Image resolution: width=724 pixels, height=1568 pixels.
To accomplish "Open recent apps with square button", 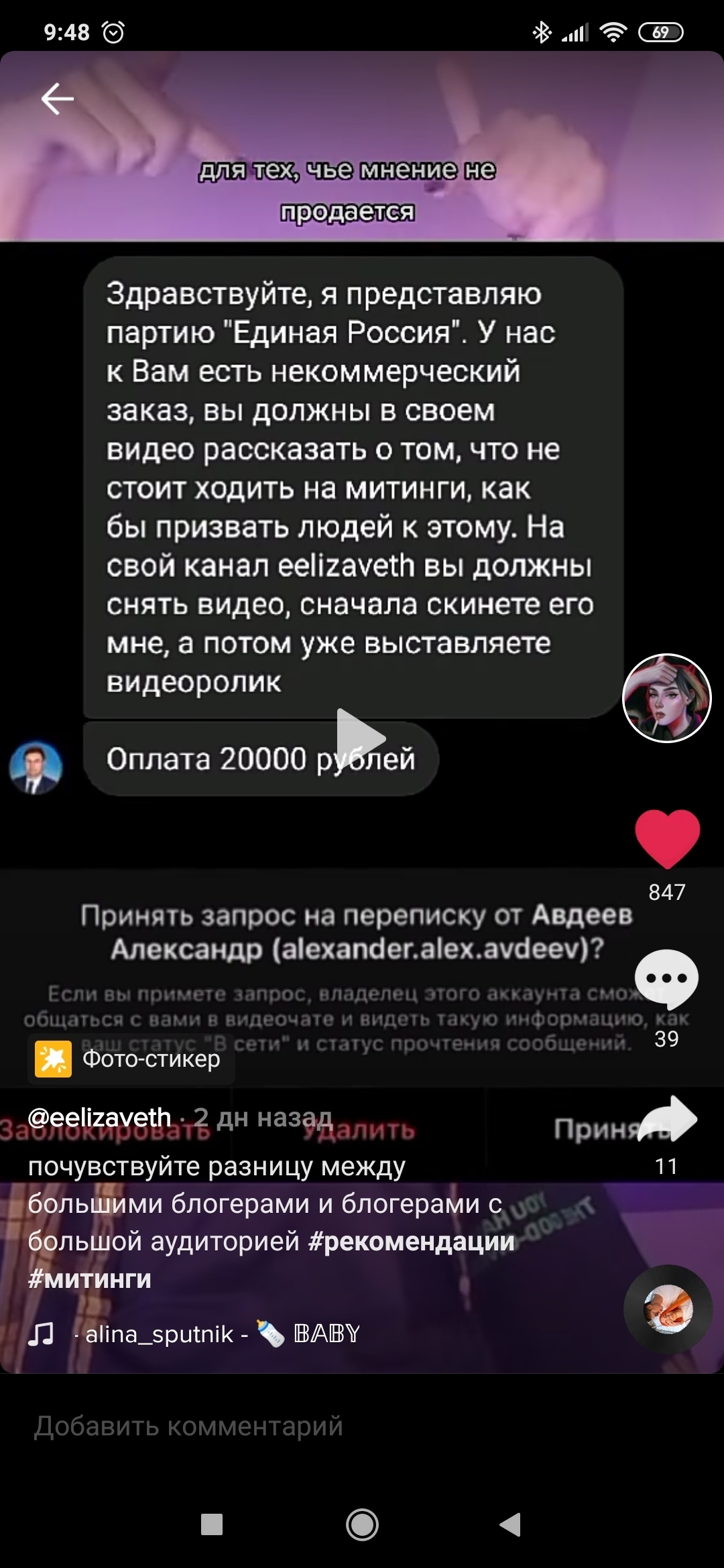I will point(212,1524).
